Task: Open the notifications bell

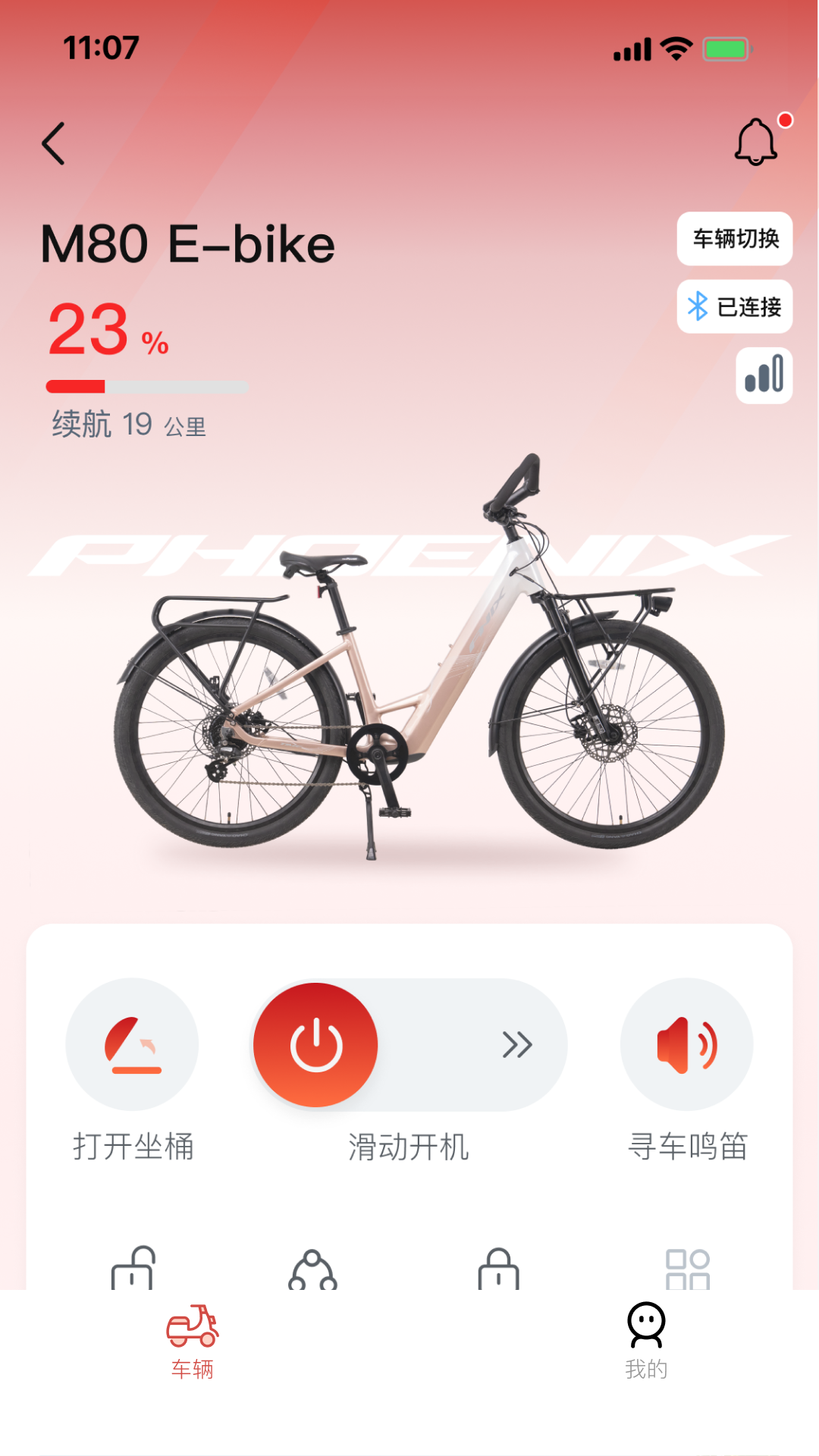Action: pyautogui.click(x=756, y=142)
